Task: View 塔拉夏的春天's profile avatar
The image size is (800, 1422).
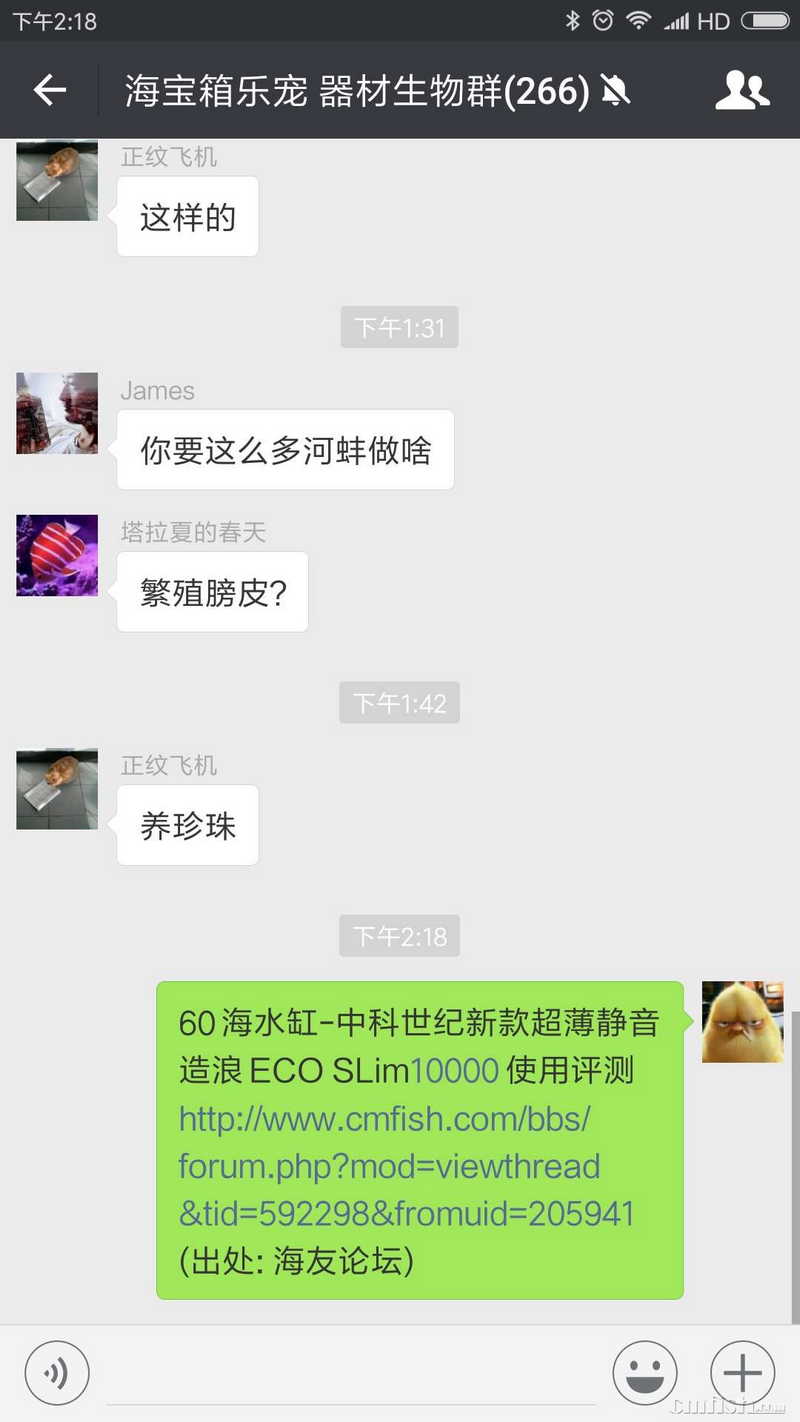Action: [57, 555]
